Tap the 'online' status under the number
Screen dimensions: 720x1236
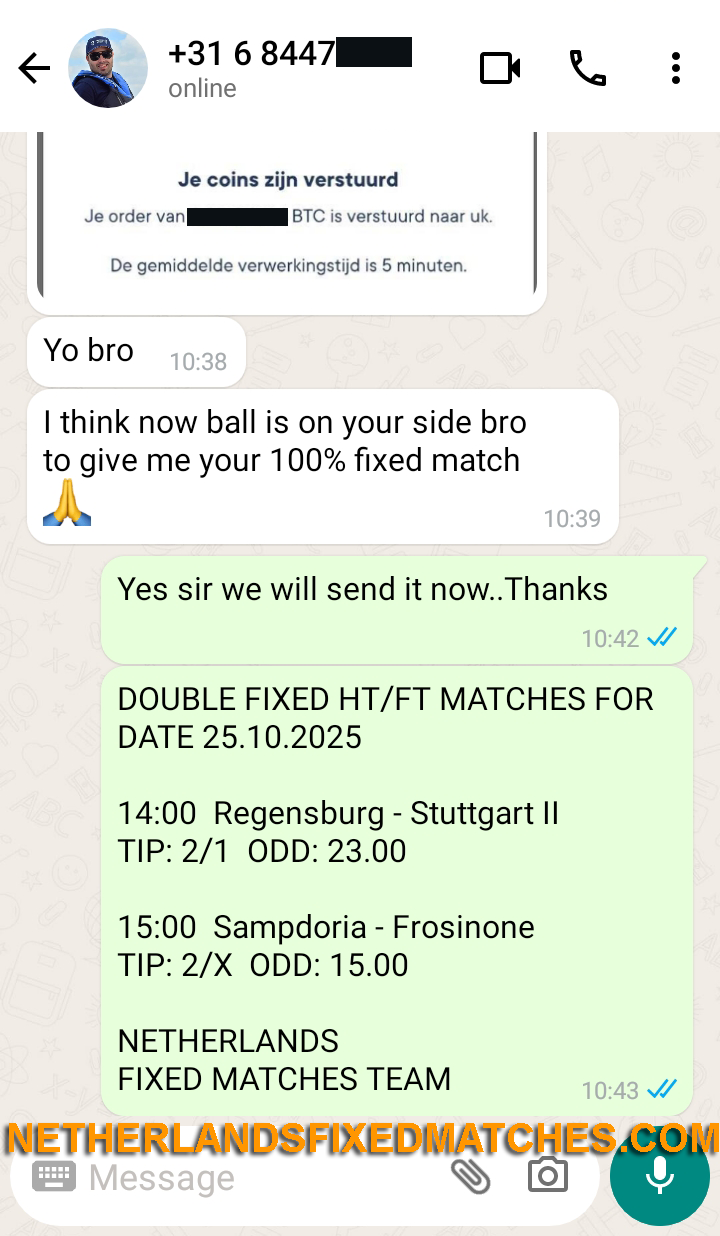pos(202,88)
